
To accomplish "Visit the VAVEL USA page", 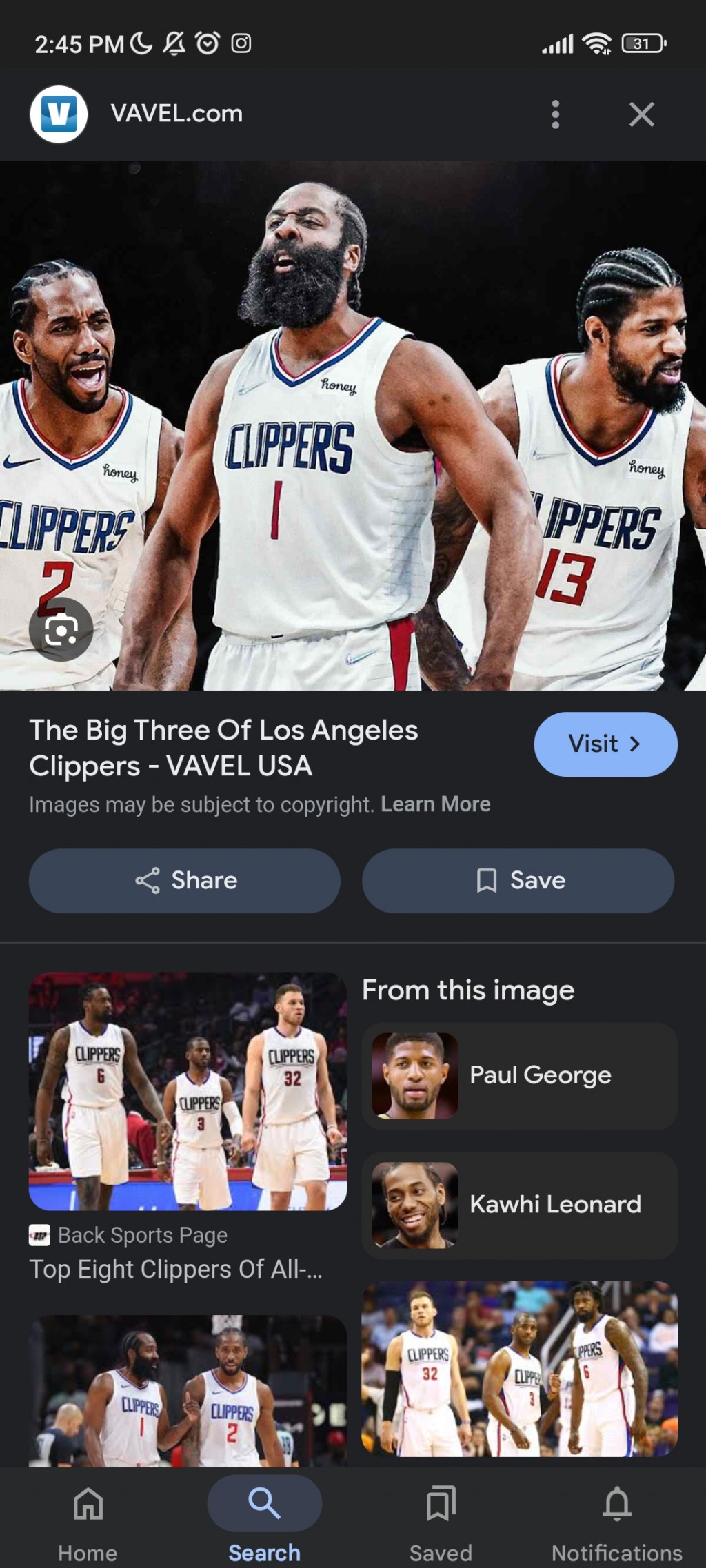I will click(605, 744).
